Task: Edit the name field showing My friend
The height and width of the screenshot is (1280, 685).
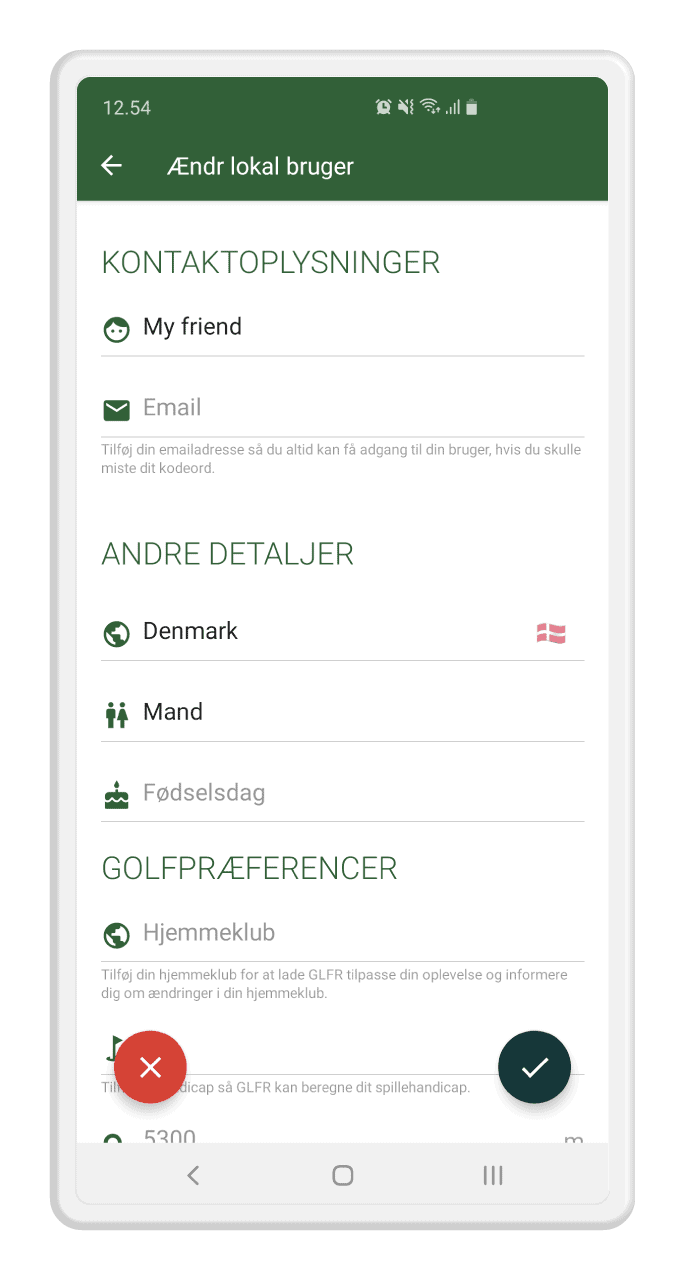Action: coord(342,327)
